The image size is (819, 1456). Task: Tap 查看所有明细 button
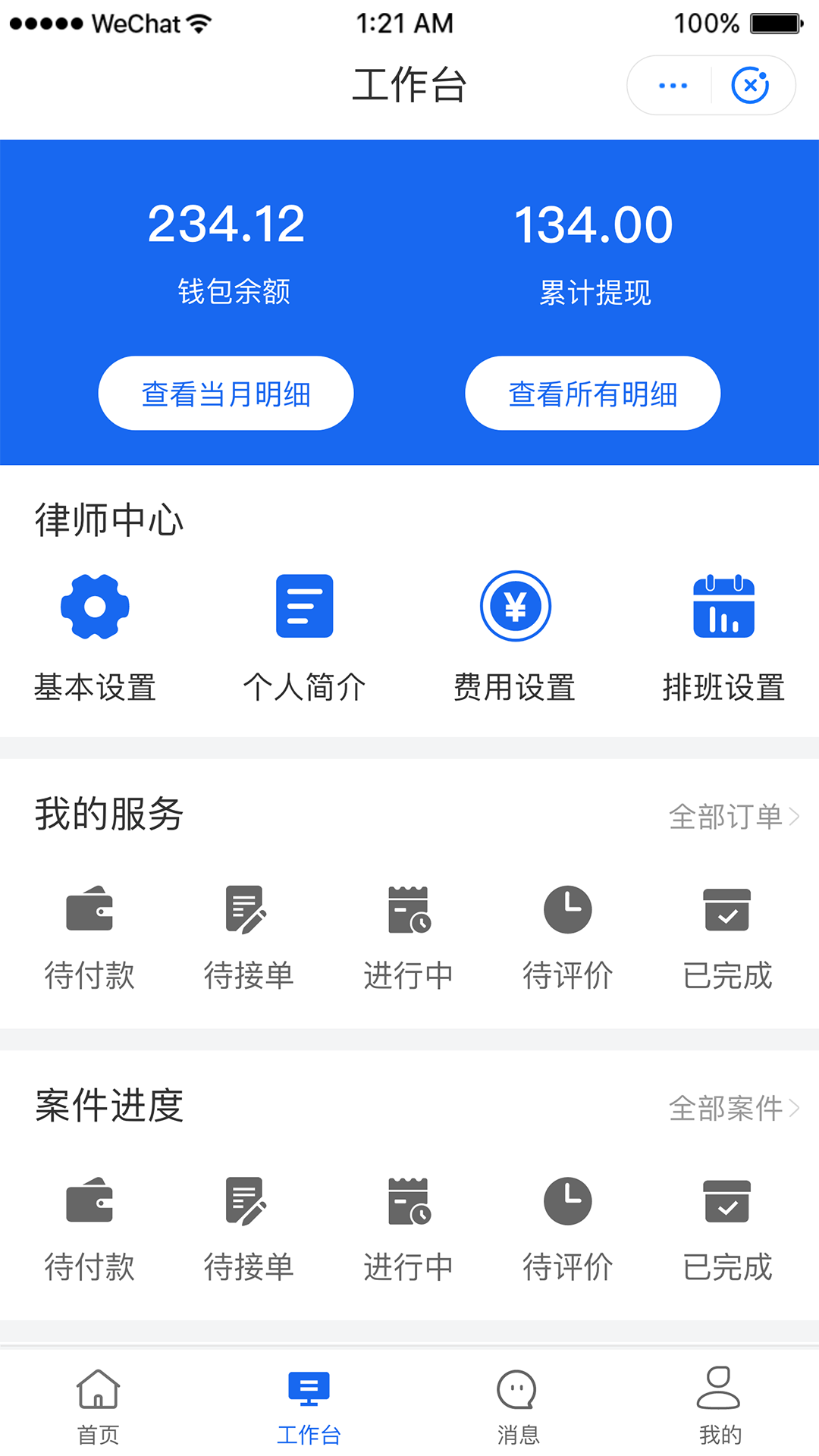point(593,393)
